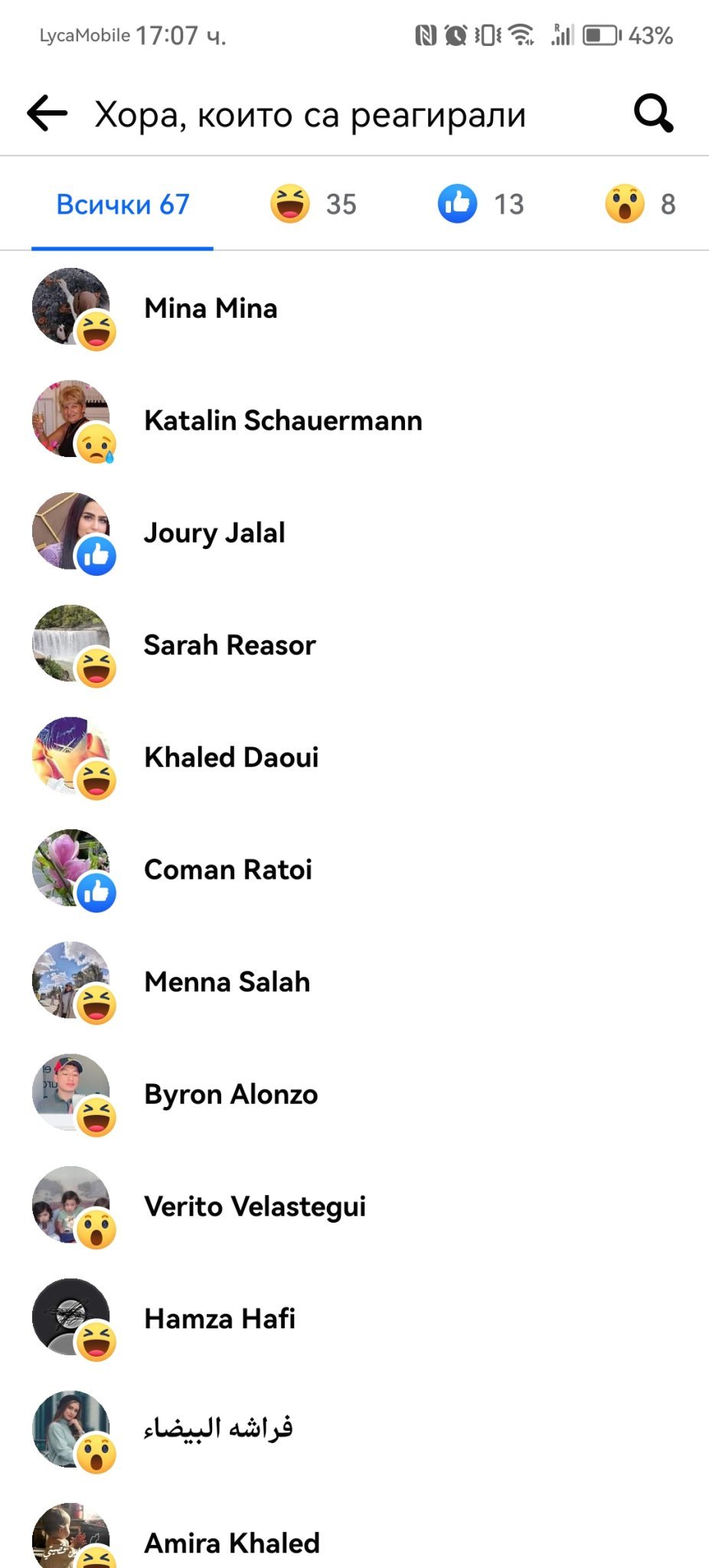709x1568 pixels.
Task: Open the profile of فراشه البيضاء
Action: pos(218,1429)
